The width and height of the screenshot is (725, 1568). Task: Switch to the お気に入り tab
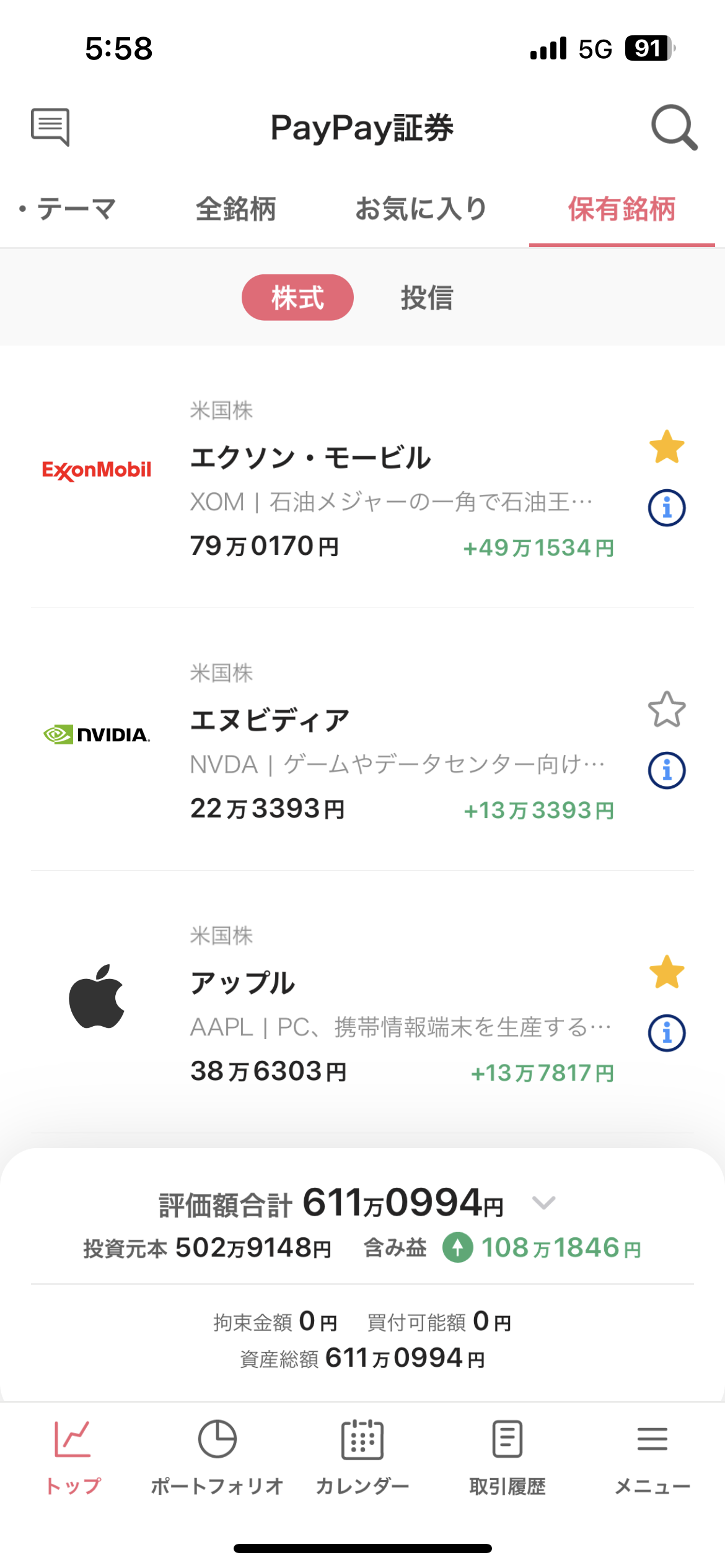pos(421,209)
